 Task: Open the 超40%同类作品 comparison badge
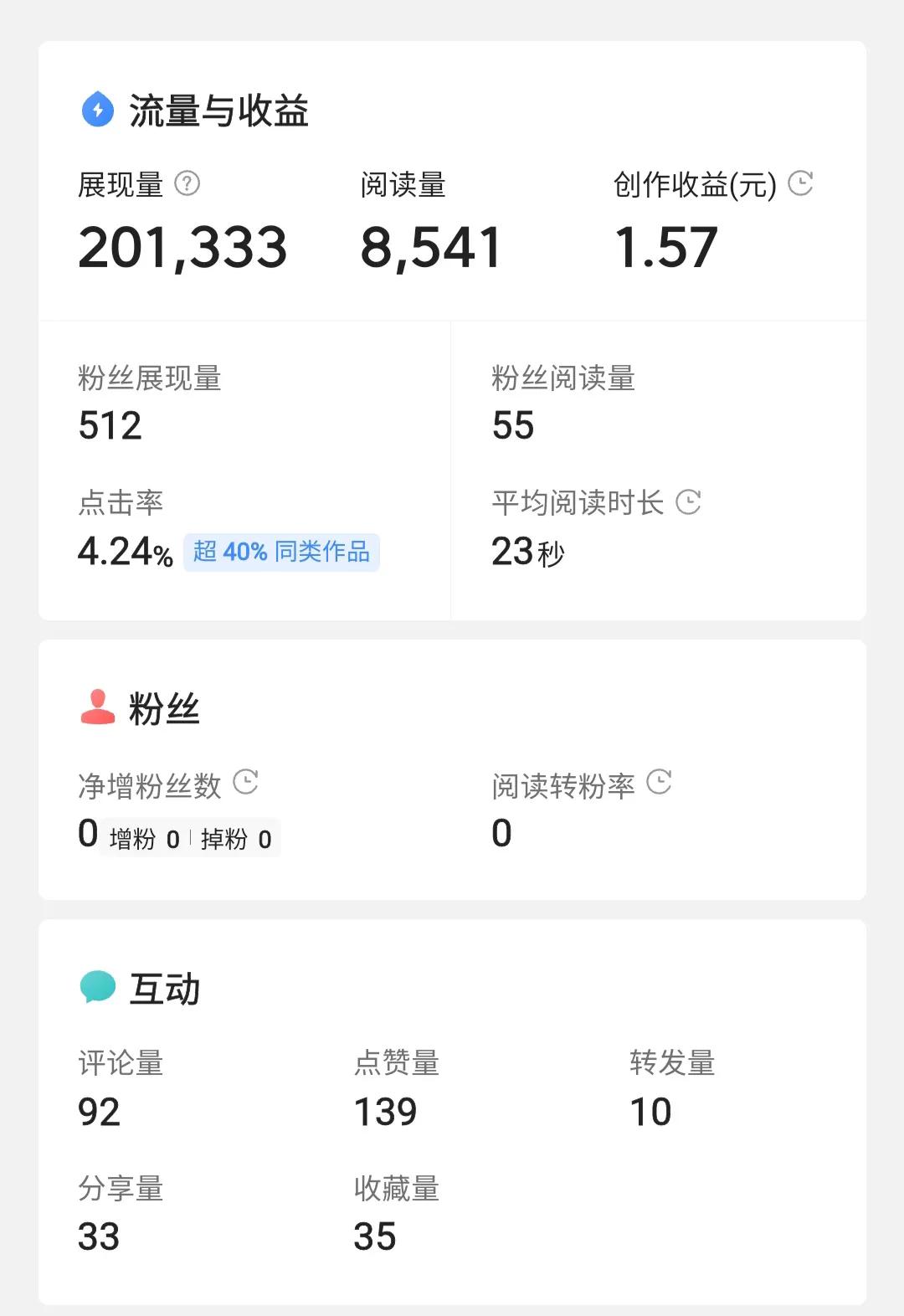point(281,552)
